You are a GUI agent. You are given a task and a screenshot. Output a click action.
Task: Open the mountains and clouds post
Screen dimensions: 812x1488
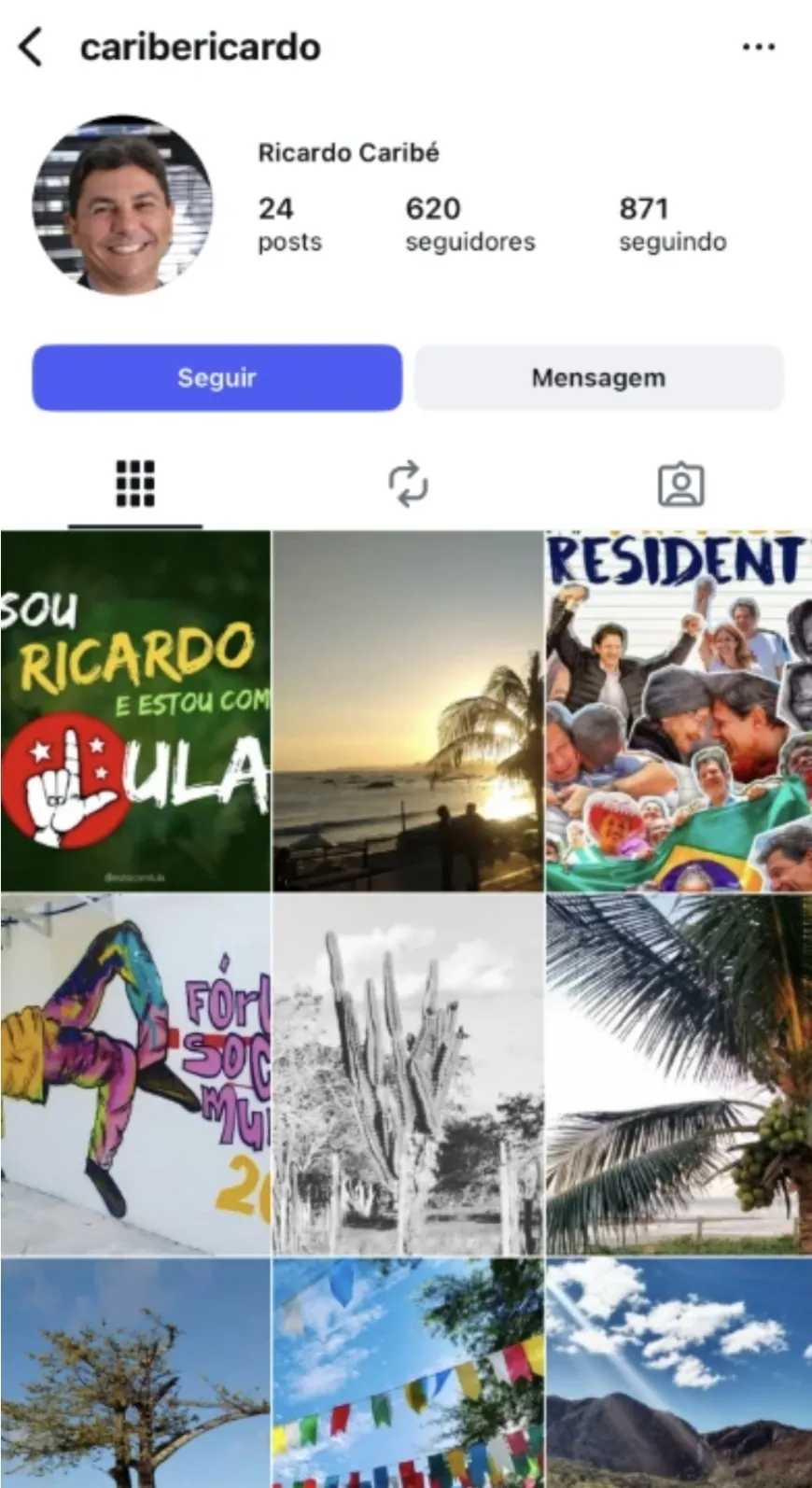679,1372
